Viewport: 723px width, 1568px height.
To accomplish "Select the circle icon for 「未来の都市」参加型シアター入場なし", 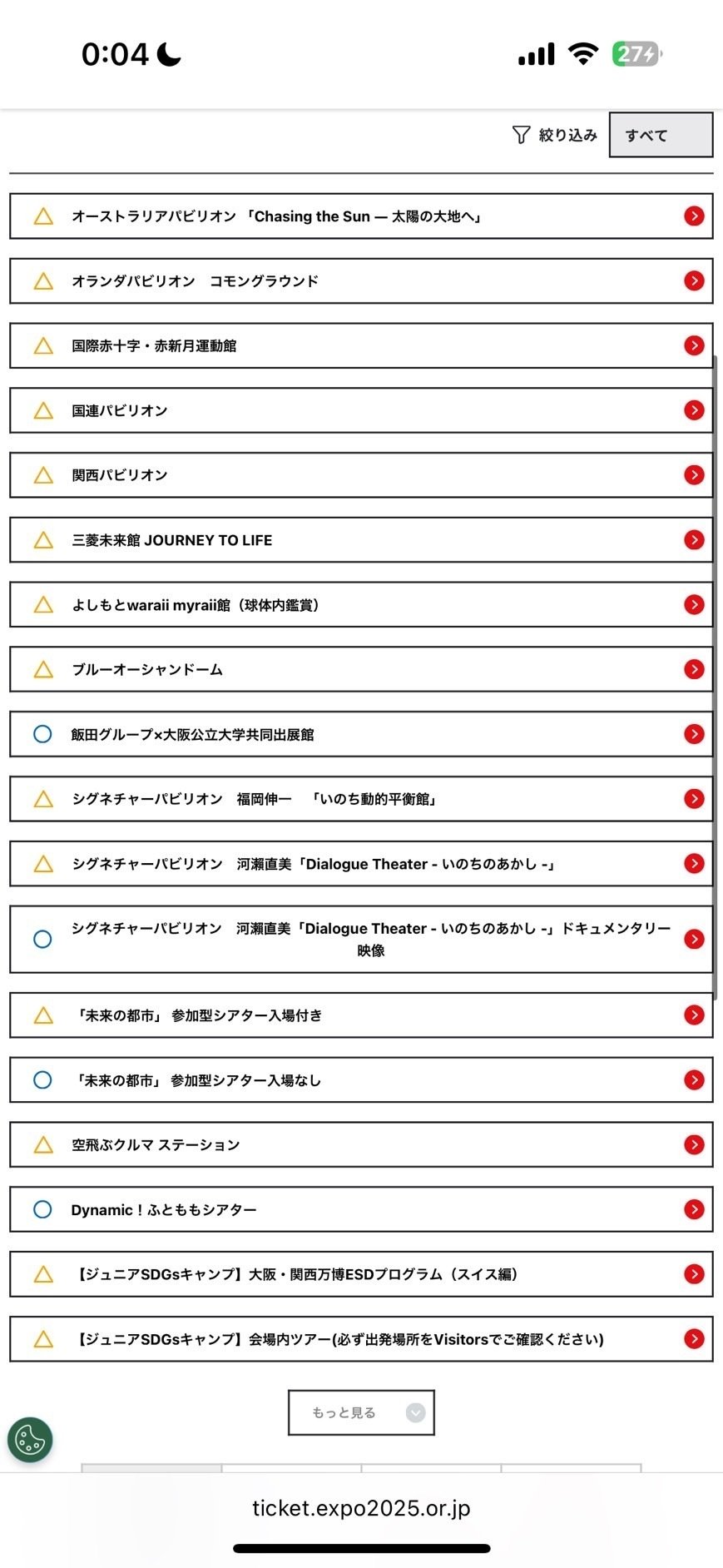I will (42, 1079).
